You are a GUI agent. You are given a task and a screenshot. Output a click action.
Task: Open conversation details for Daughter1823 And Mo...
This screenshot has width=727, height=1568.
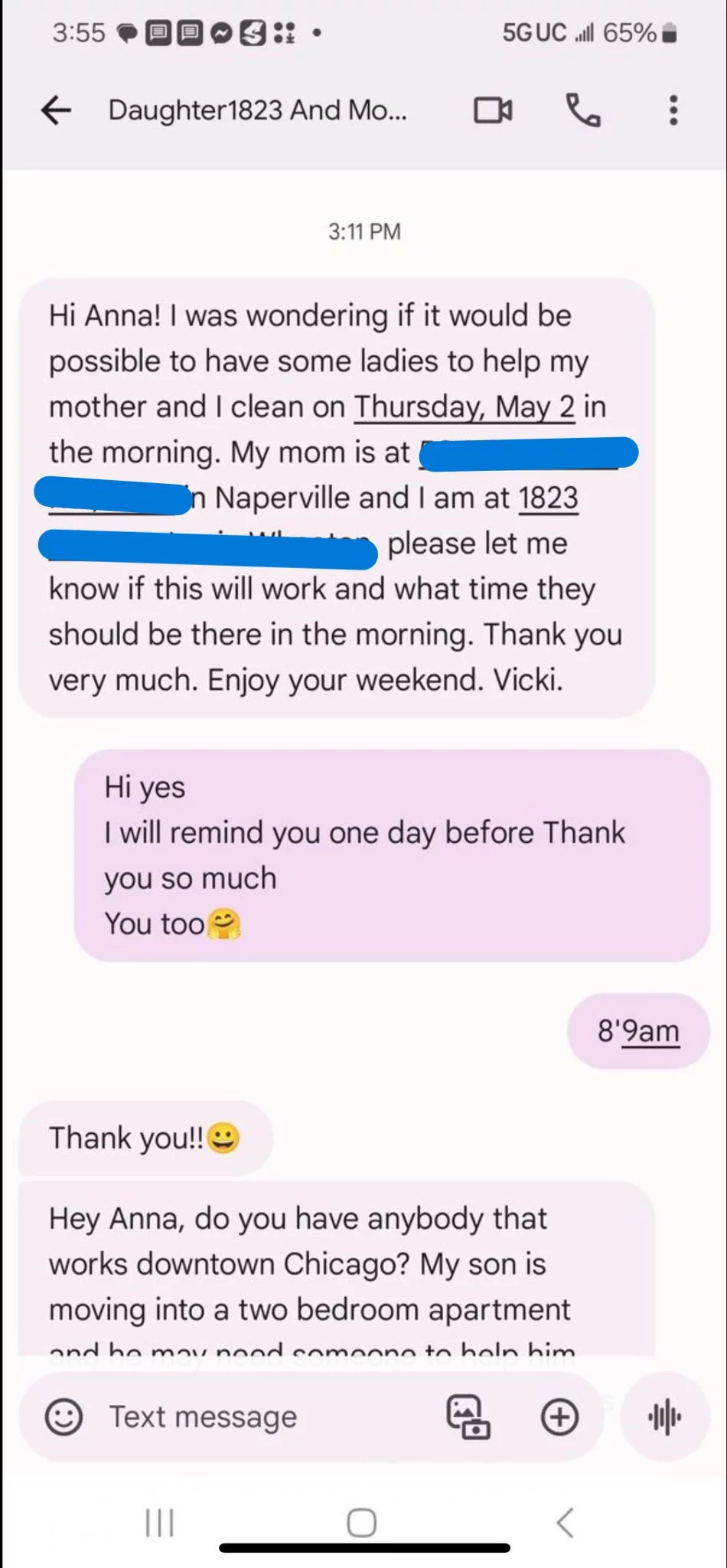[x=257, y=110]
